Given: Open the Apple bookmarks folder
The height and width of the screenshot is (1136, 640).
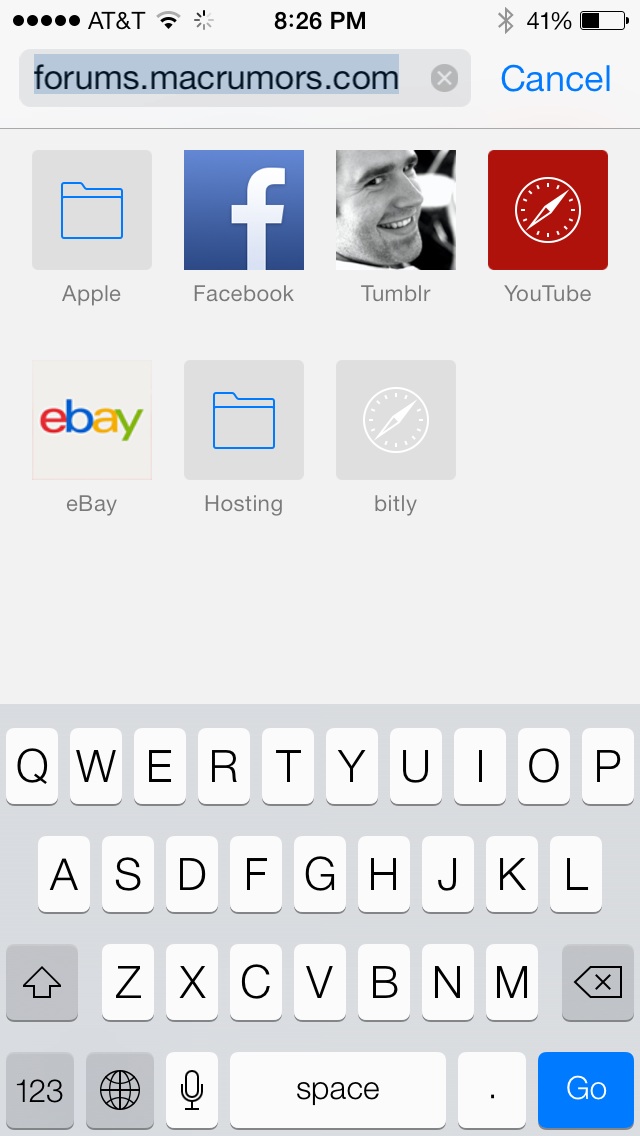Looking at the screenshot, I should [91, 210].
